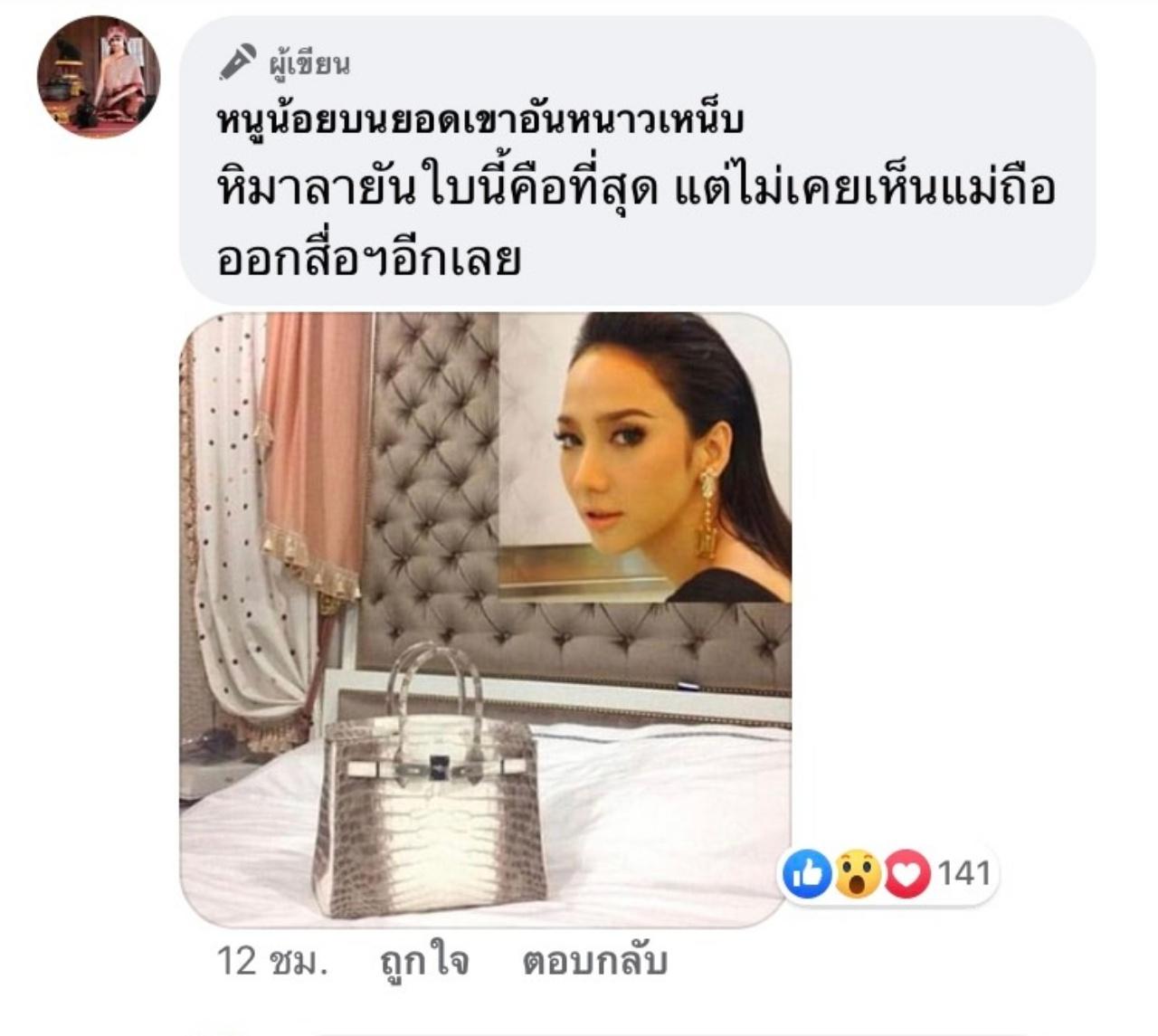This screenshot has height=1036, width=1158.
Task: Open profile หนูน้อยบนยอดเขาอันหนาวเหน็บ
Action: tap(480, 119)
